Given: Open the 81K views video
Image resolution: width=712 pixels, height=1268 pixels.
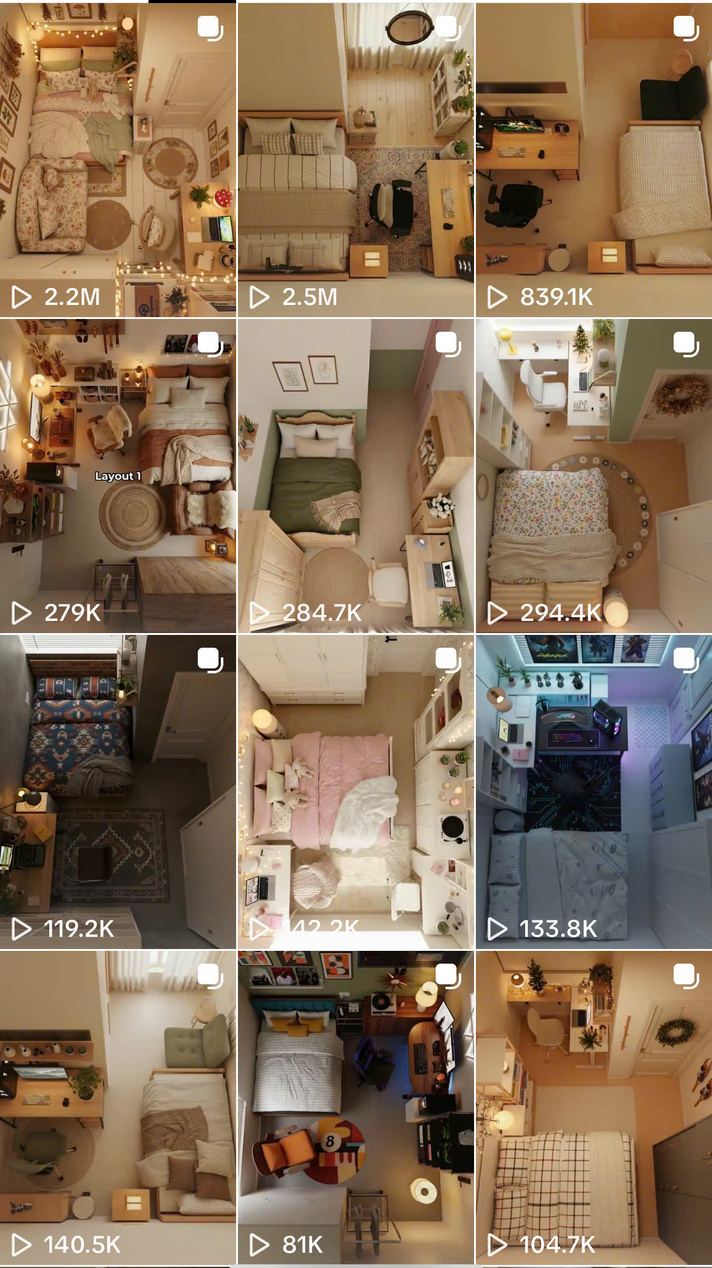Looking at the screenshot, I should pos(356,1108).
